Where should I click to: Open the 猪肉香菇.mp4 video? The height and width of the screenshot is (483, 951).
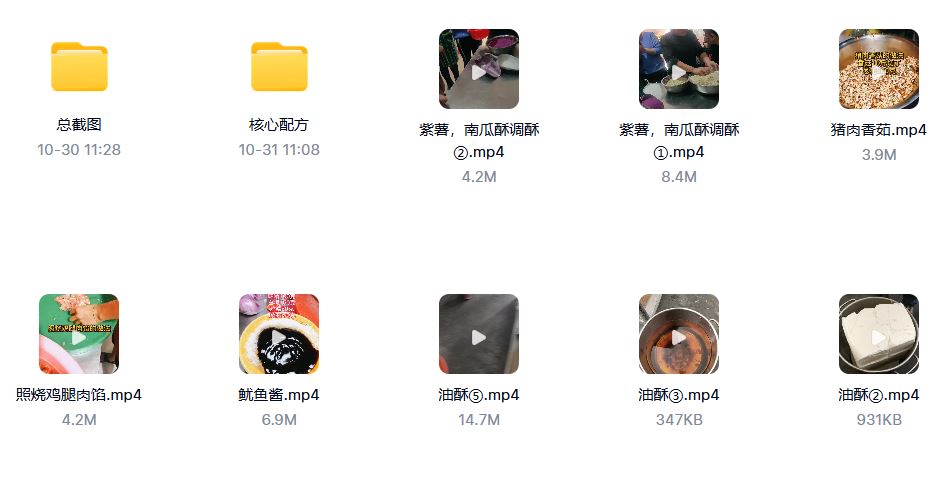point(879,69)
